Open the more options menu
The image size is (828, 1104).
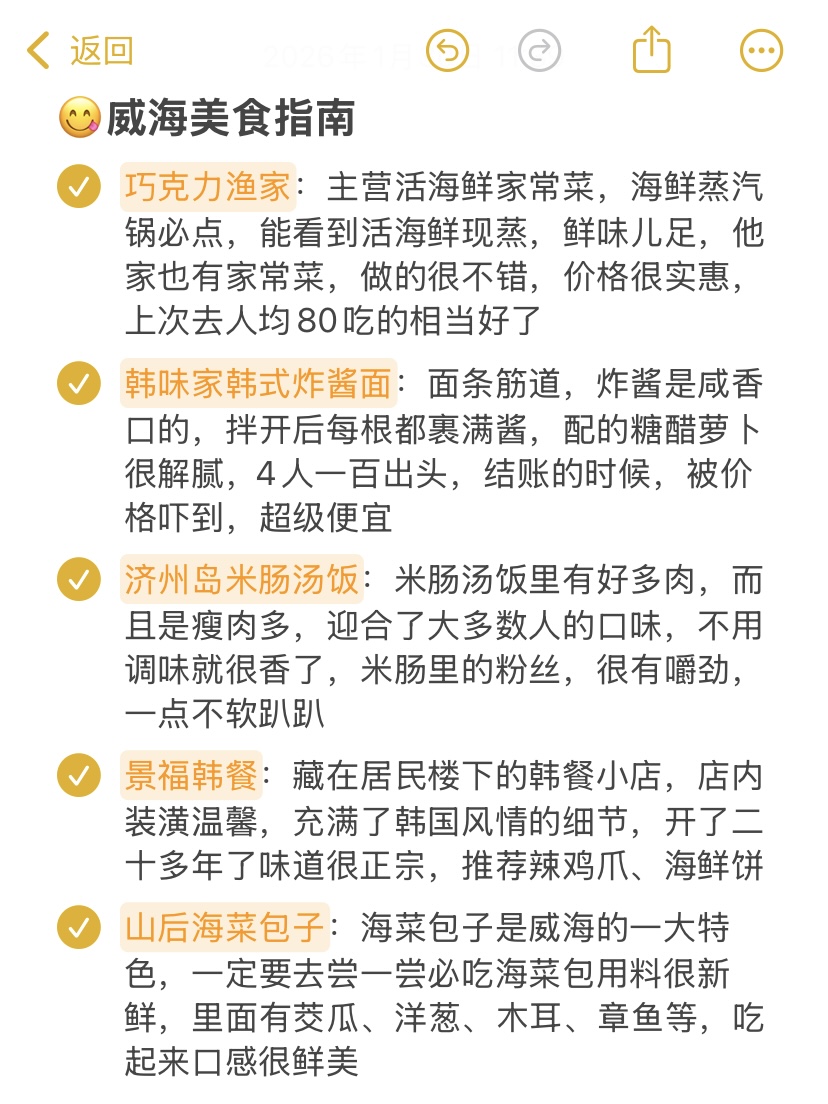pos(761,51)
